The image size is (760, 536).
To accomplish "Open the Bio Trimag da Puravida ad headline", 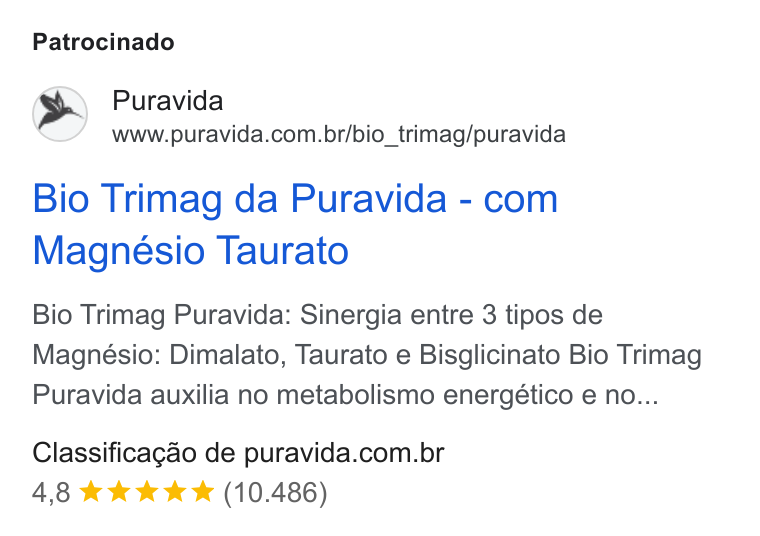I will 295,224.
